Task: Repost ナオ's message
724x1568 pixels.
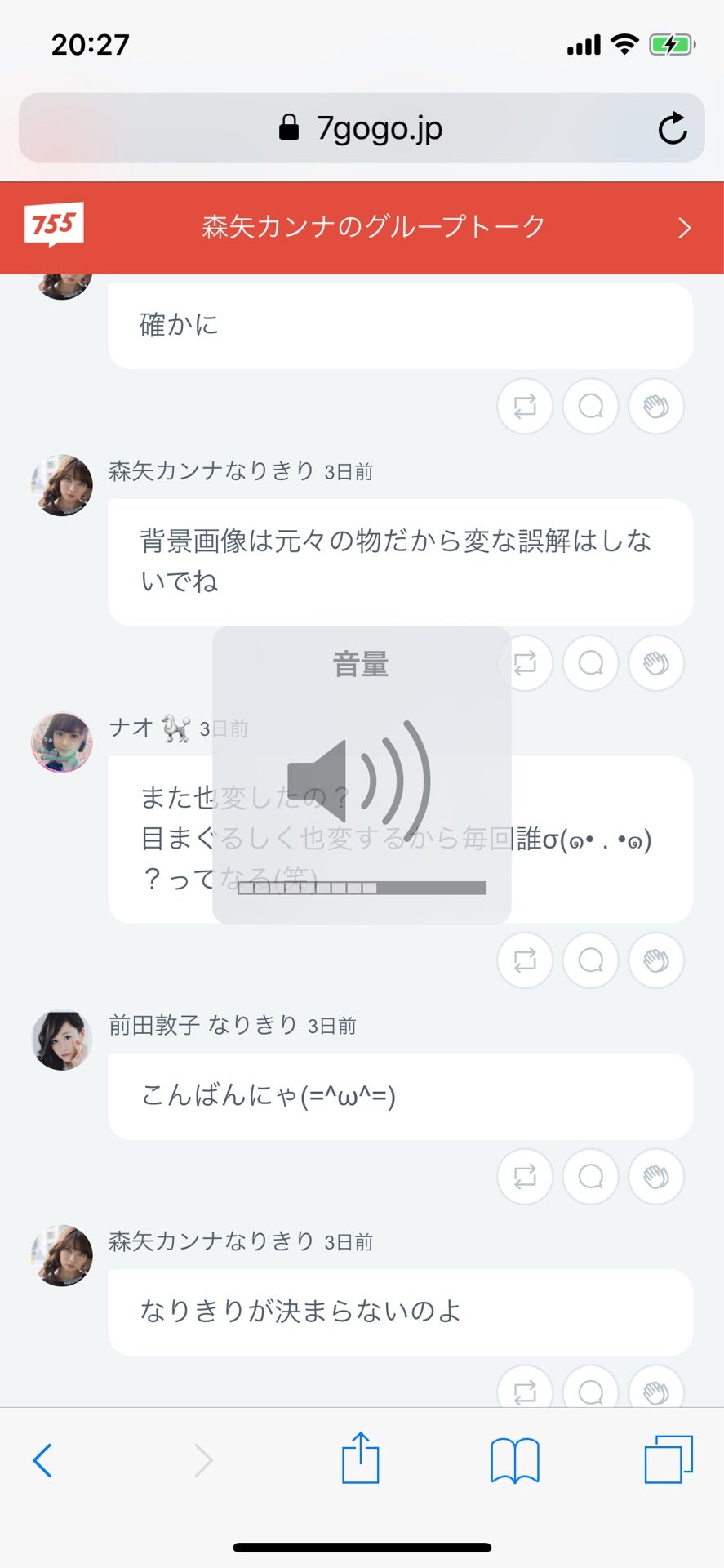Action: pos(525,961)
